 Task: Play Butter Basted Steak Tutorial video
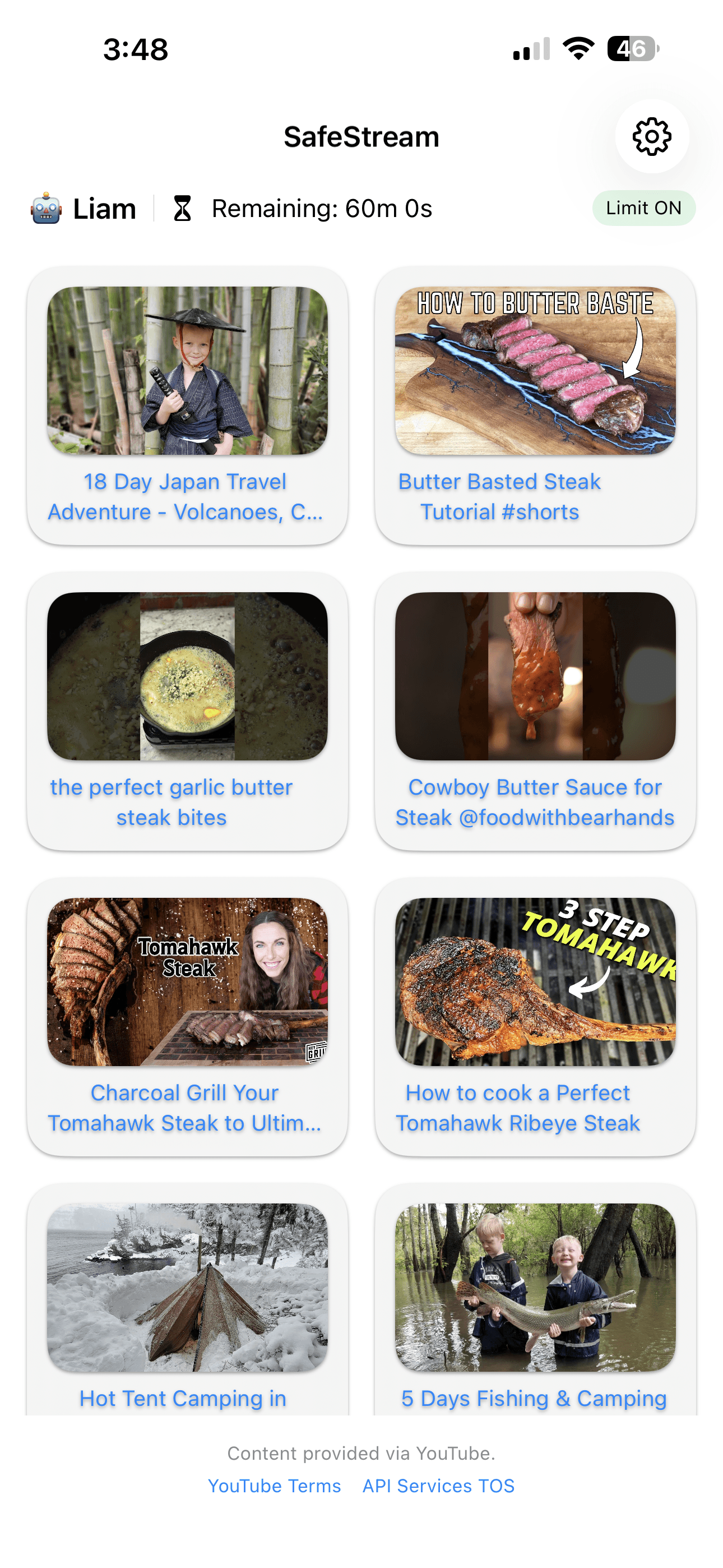click(535, 371)
